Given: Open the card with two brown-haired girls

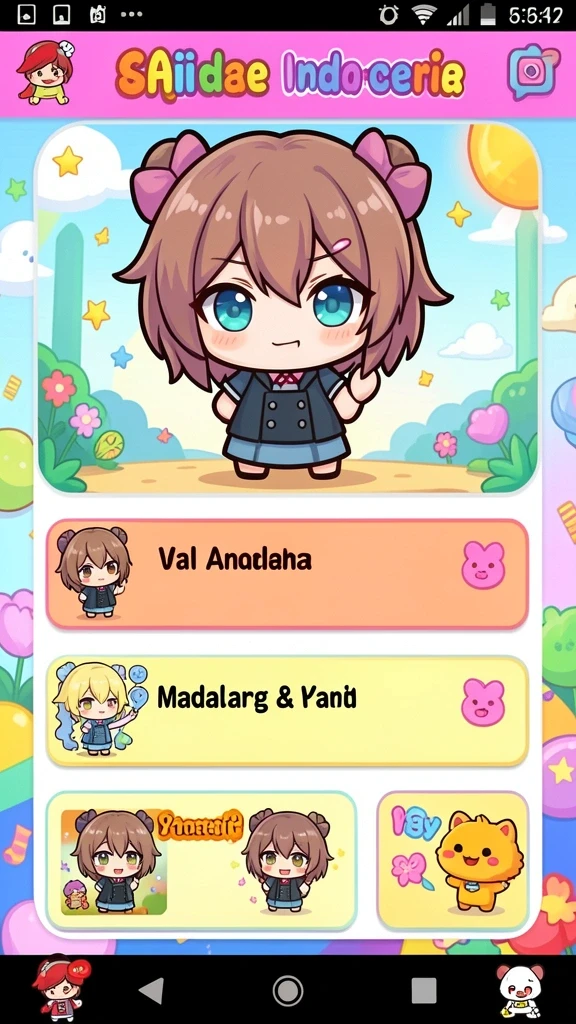Looking at the screenshot, I should click(x=202, y=861).
